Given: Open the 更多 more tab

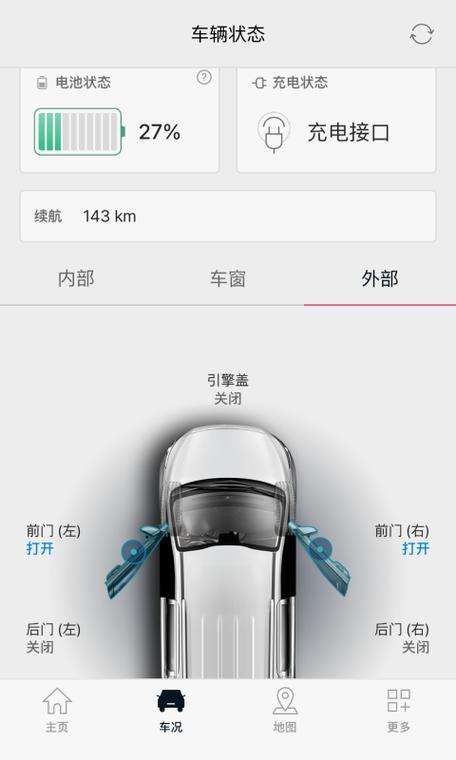Looking at the screenshot, I should pos(399,710).
